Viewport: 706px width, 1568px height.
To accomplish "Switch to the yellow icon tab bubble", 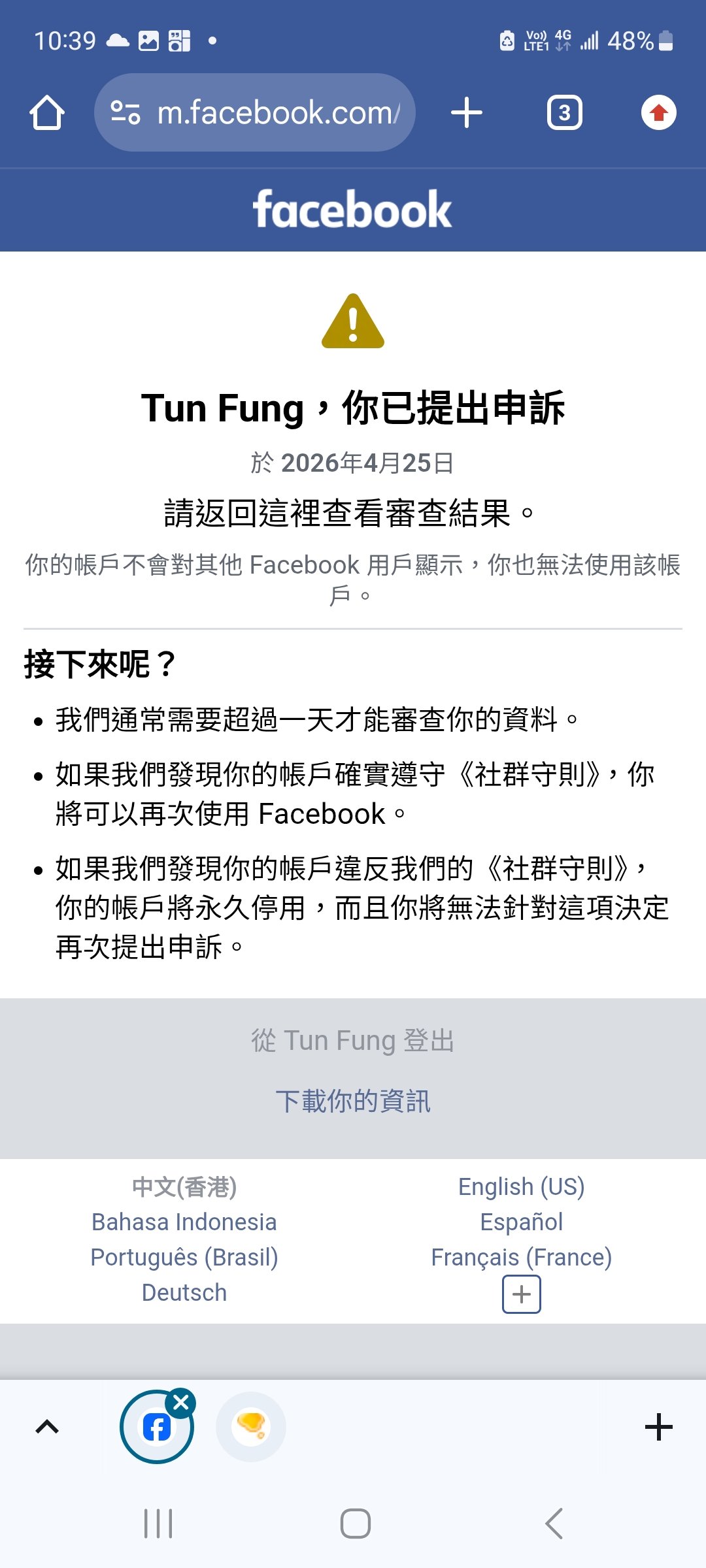I will coord(251,1427).
